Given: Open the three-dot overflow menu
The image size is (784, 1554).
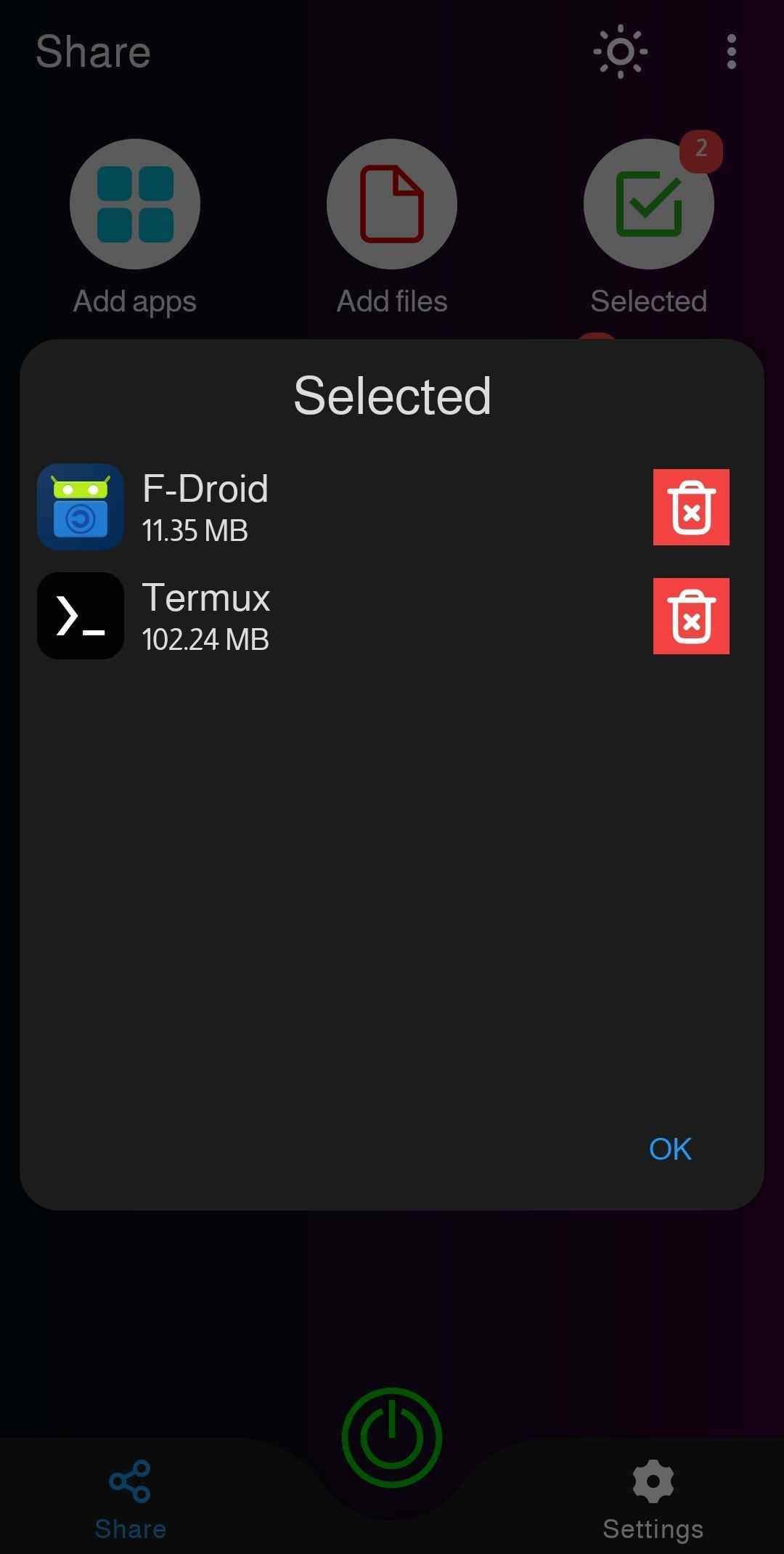Looking at the screenshot, I should tap(730, 52).
